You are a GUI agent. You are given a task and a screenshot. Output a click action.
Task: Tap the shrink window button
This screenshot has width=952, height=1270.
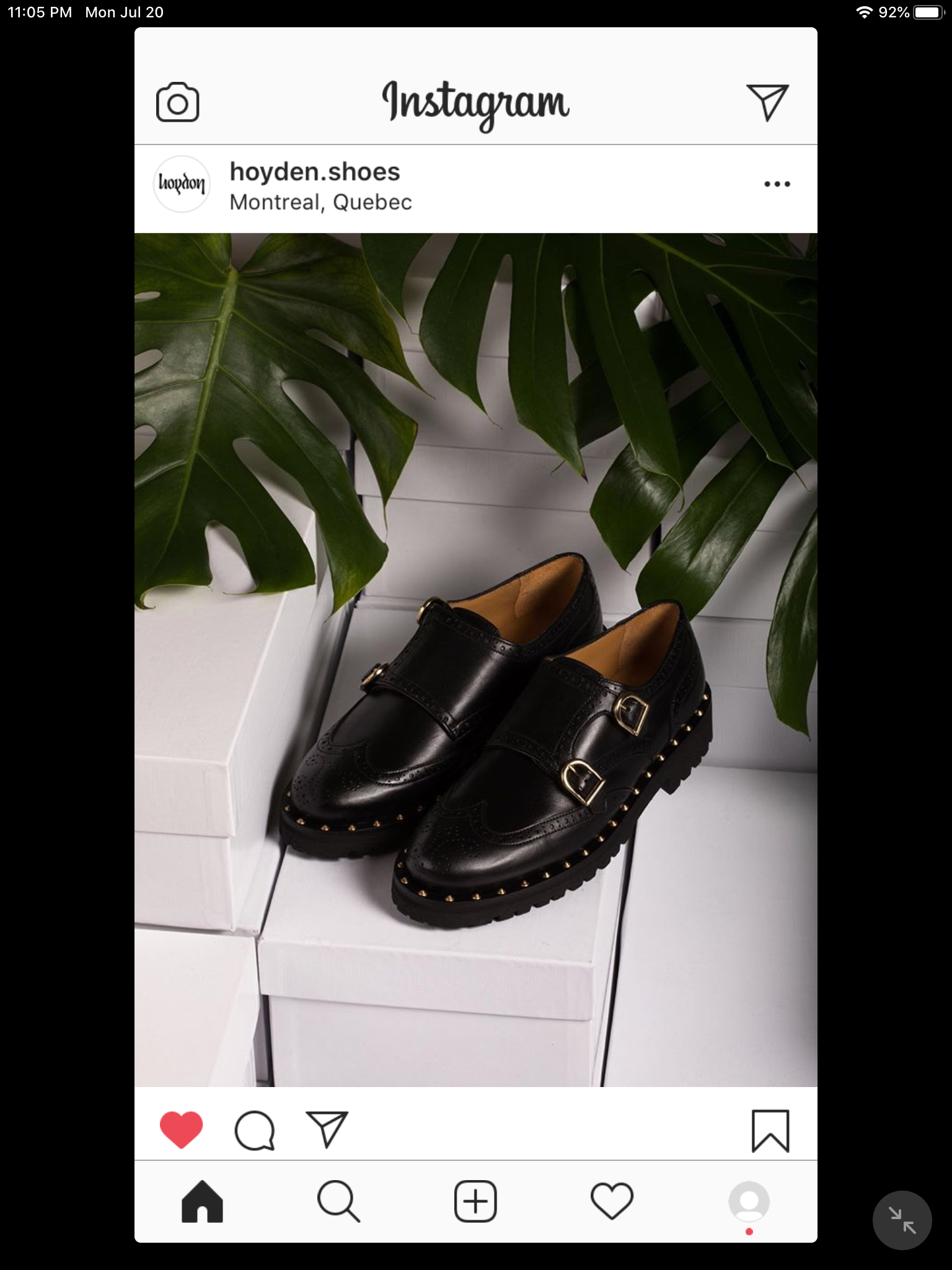coord(902,1220)
